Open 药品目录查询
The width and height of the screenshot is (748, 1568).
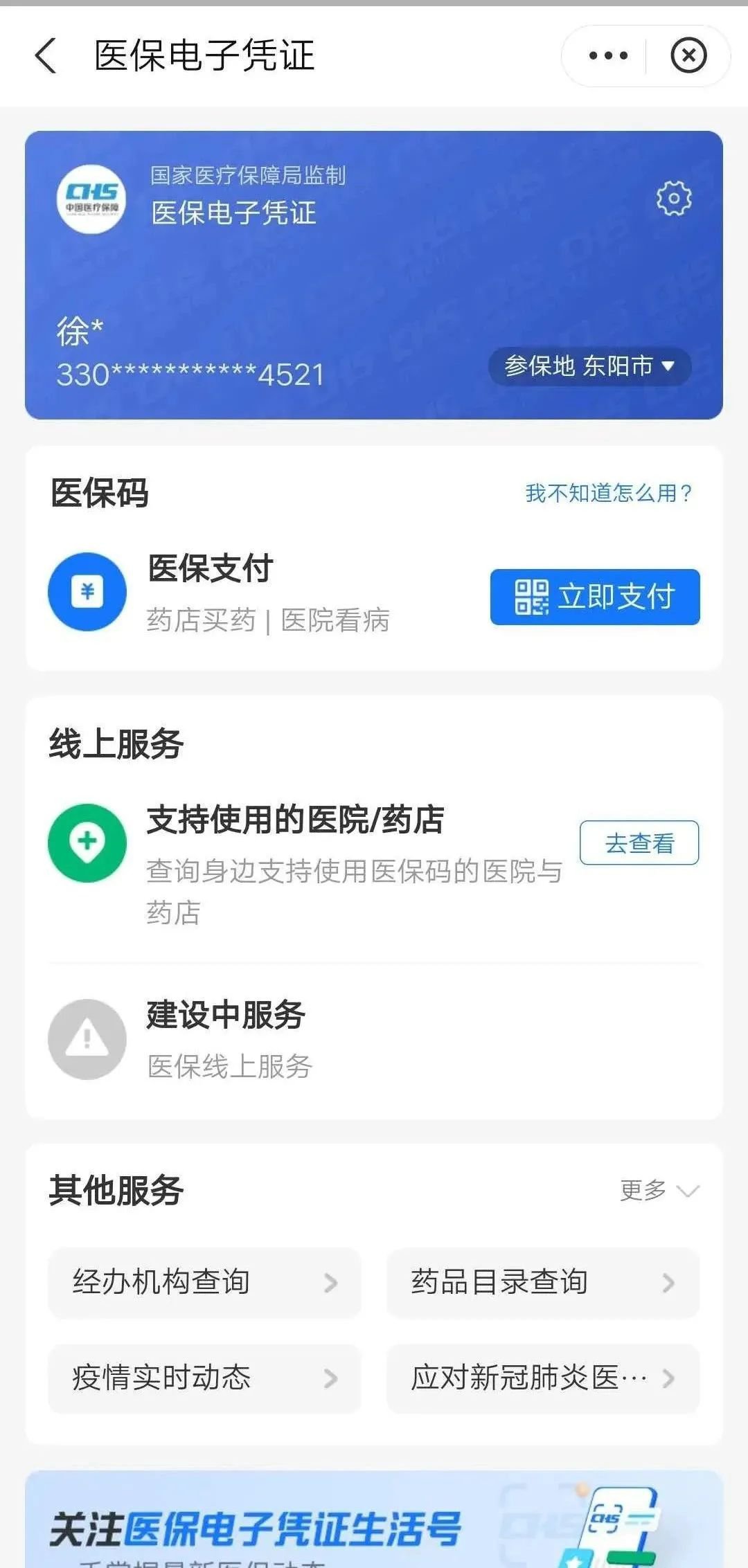542,1282
